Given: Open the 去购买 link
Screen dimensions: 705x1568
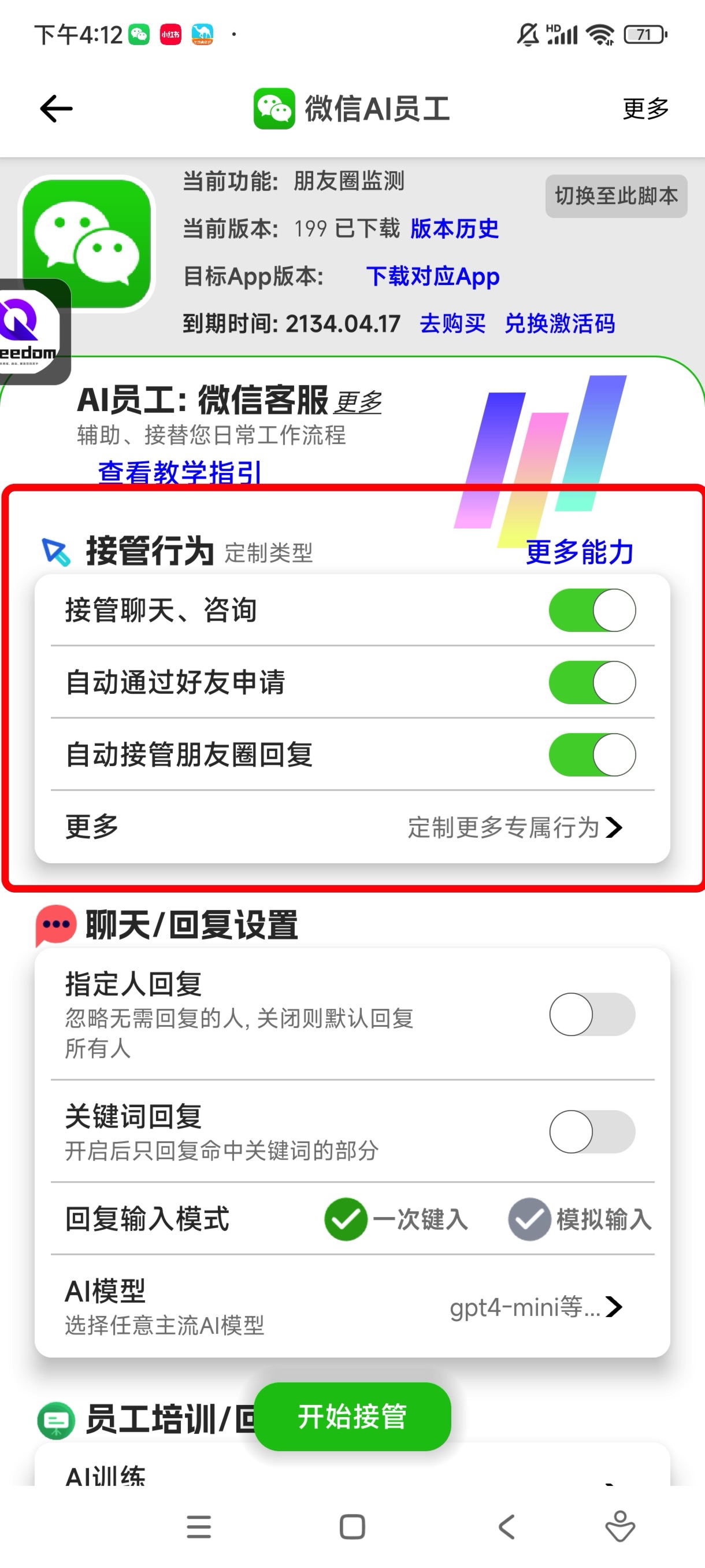Looking at the screenshot, I should 452,323.
